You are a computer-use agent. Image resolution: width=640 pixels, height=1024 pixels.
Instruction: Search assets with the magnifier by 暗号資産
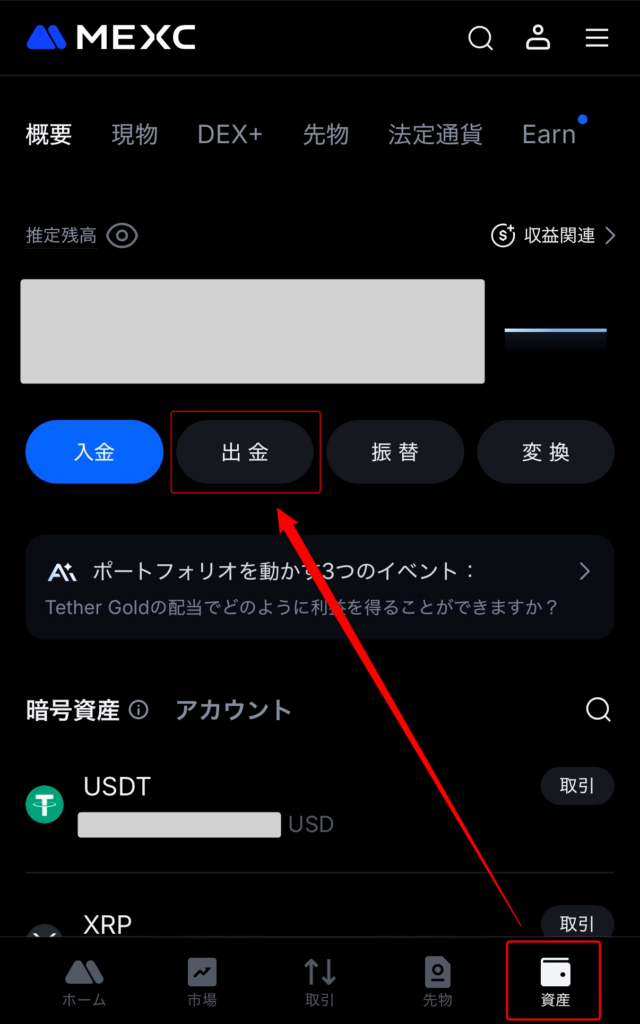(598, 710)
